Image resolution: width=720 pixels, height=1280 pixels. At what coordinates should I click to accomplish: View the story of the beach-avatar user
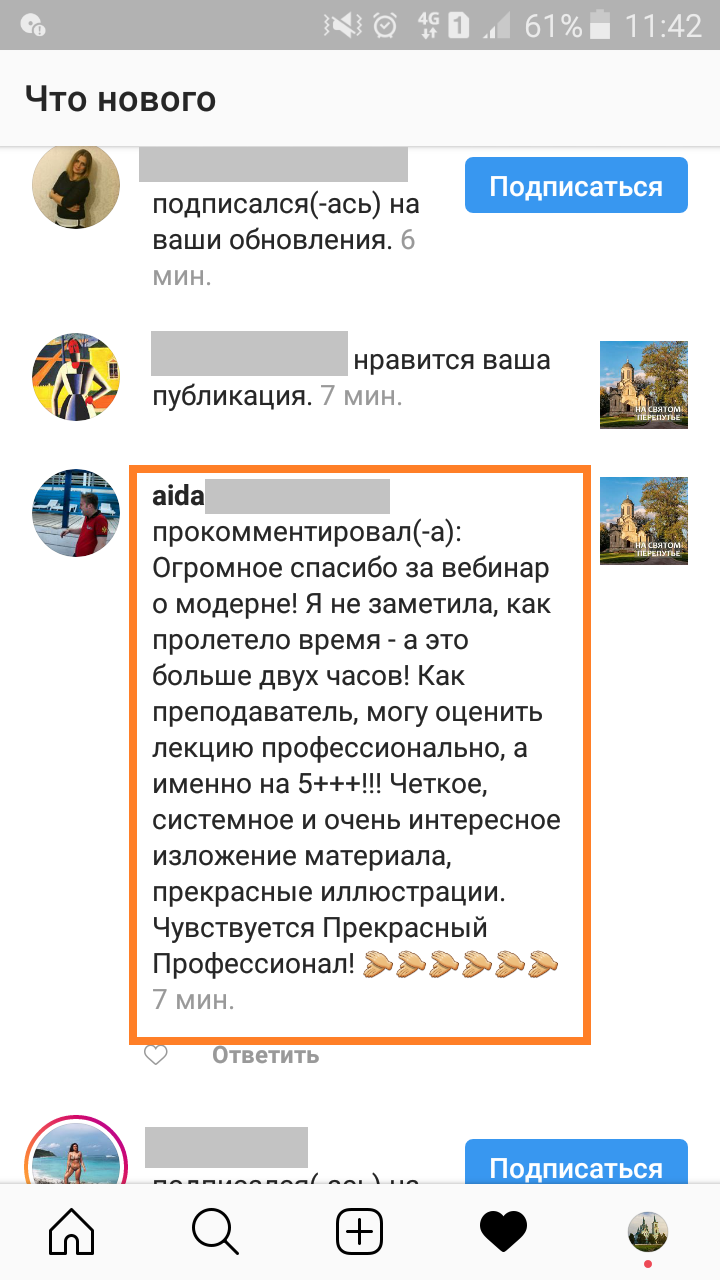click(77, 1158)
